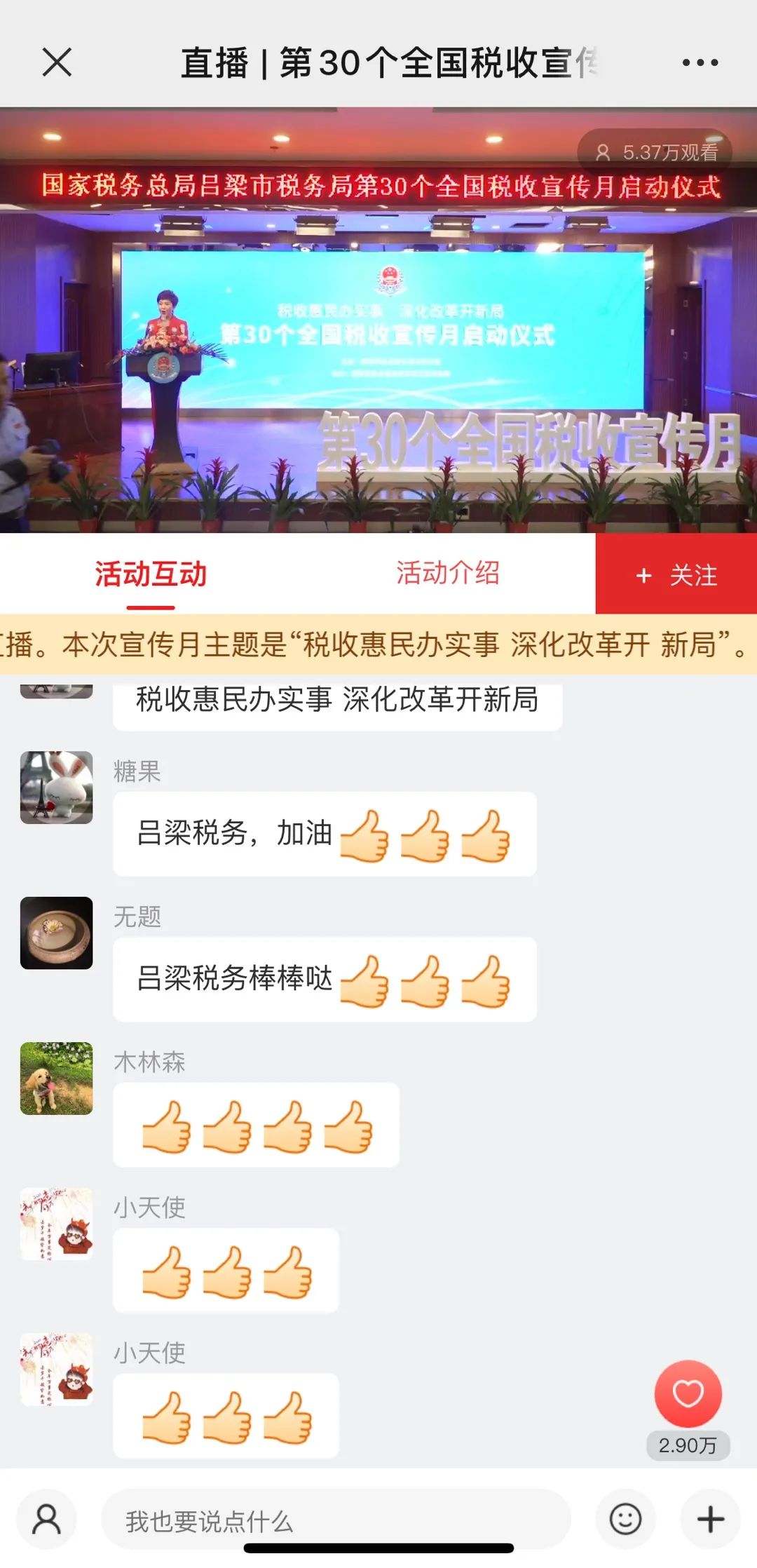
Task: View 木林森's profile avatar
Action: 57,1078
